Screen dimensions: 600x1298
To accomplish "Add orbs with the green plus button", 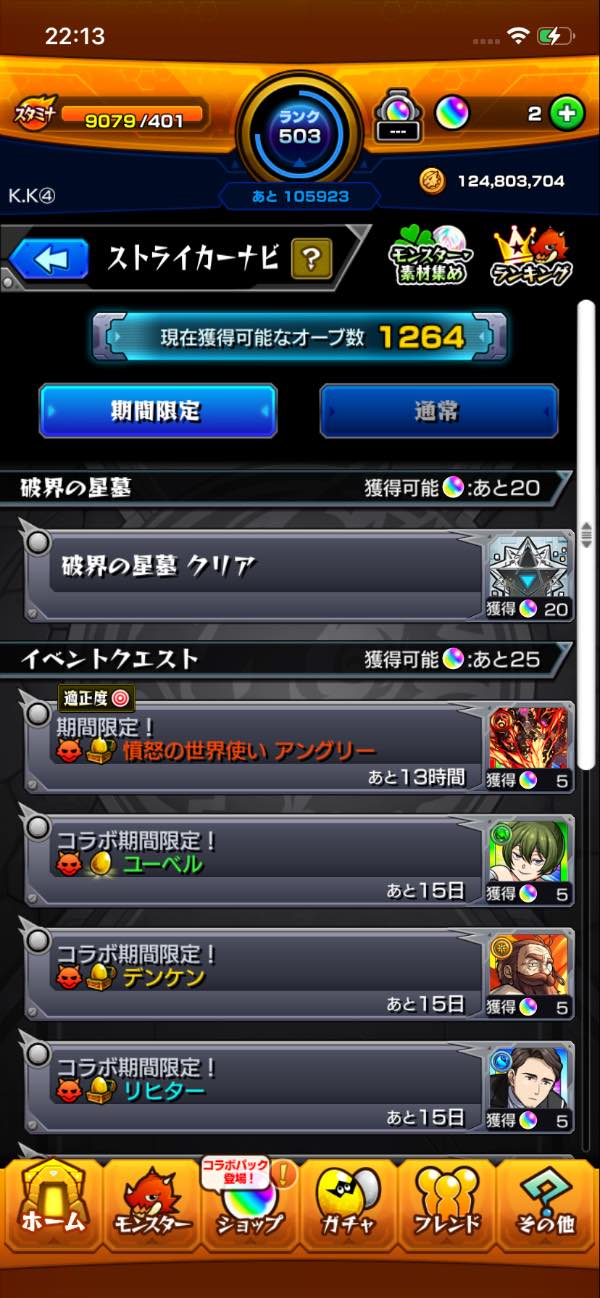I will (567, 114).
